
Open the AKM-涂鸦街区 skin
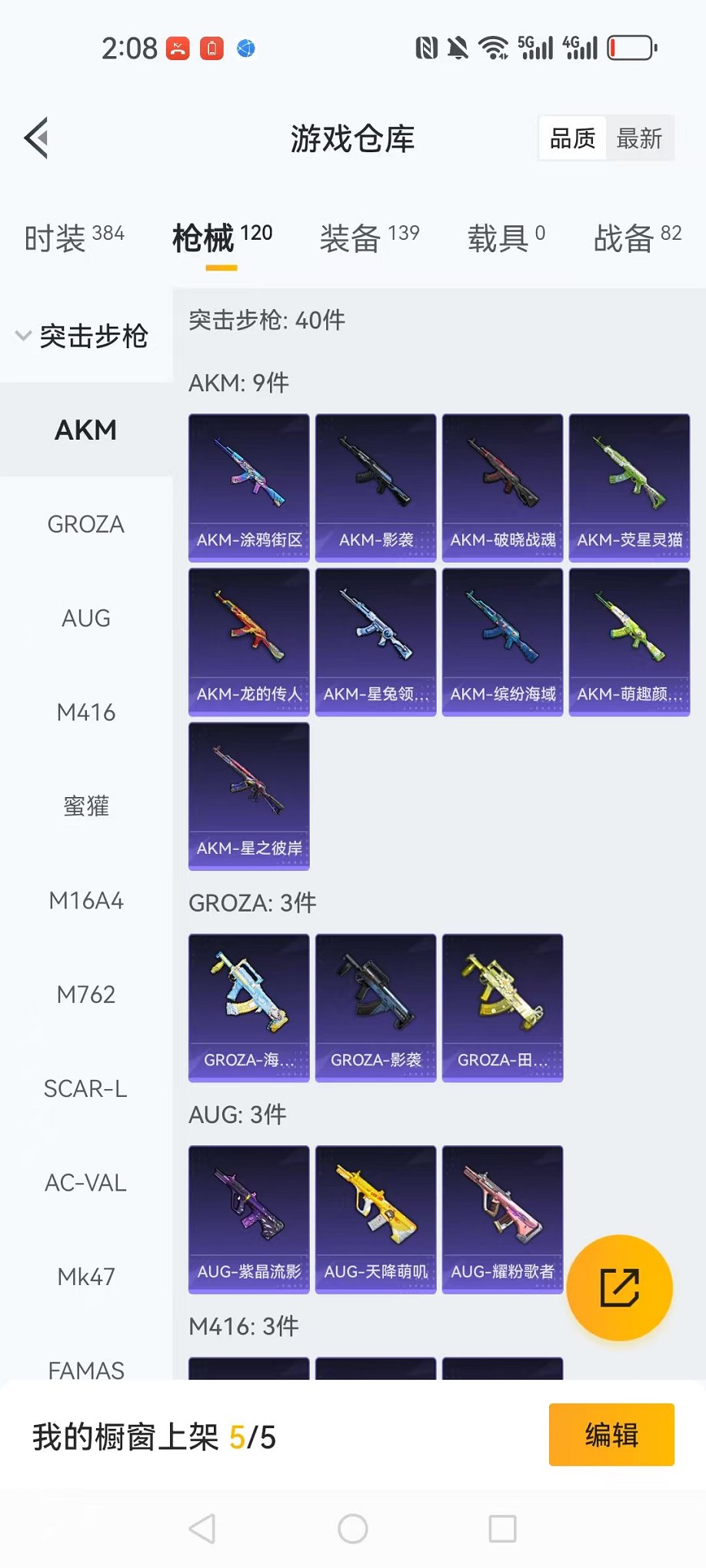[x=249, y=487]
